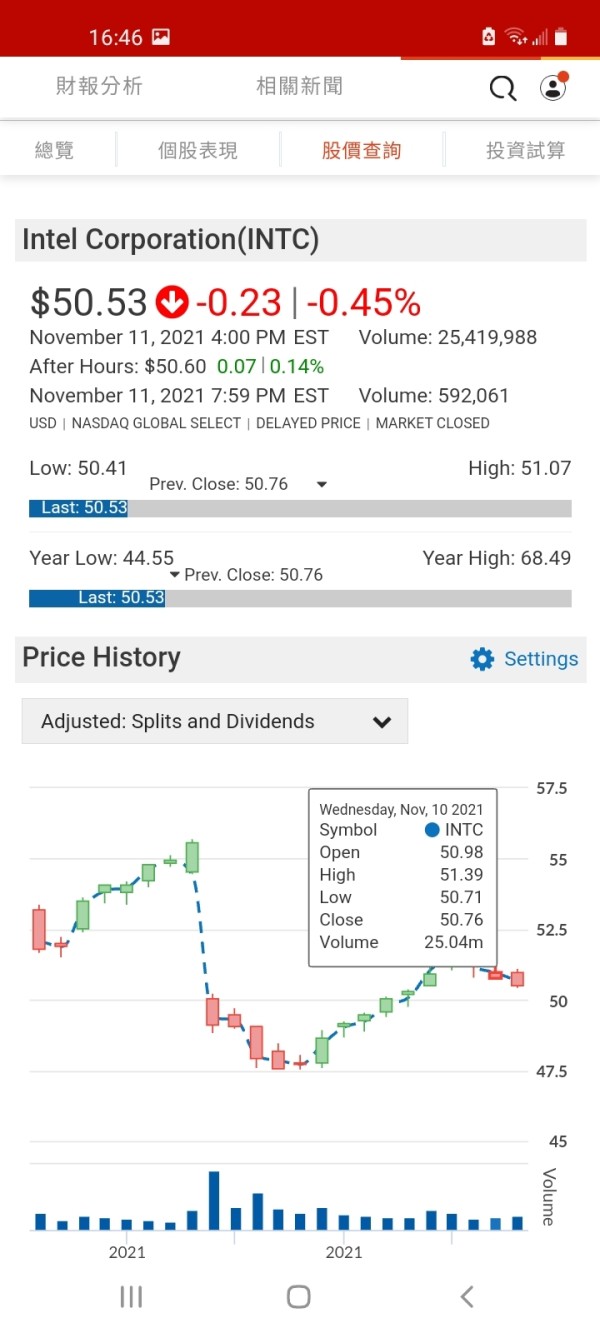
Task: Switch to the 相關新聞 tab
Action: pos(300,86)
